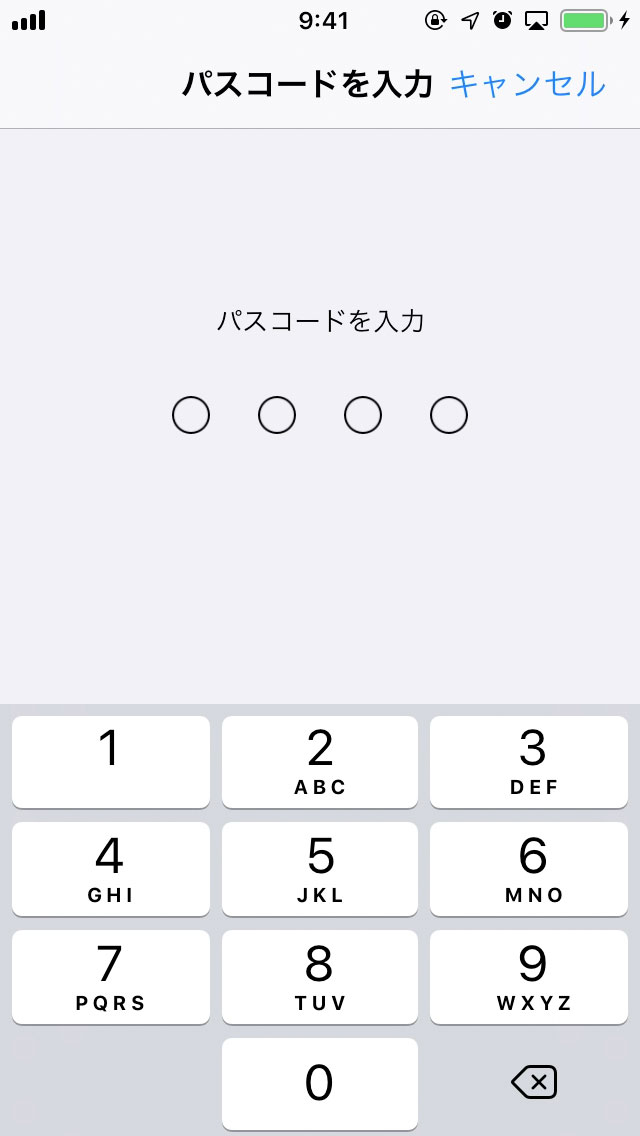This screenshot has height=1136, width=640.
Task: Delete last digit with backspace key
Action: point(534,1082)
